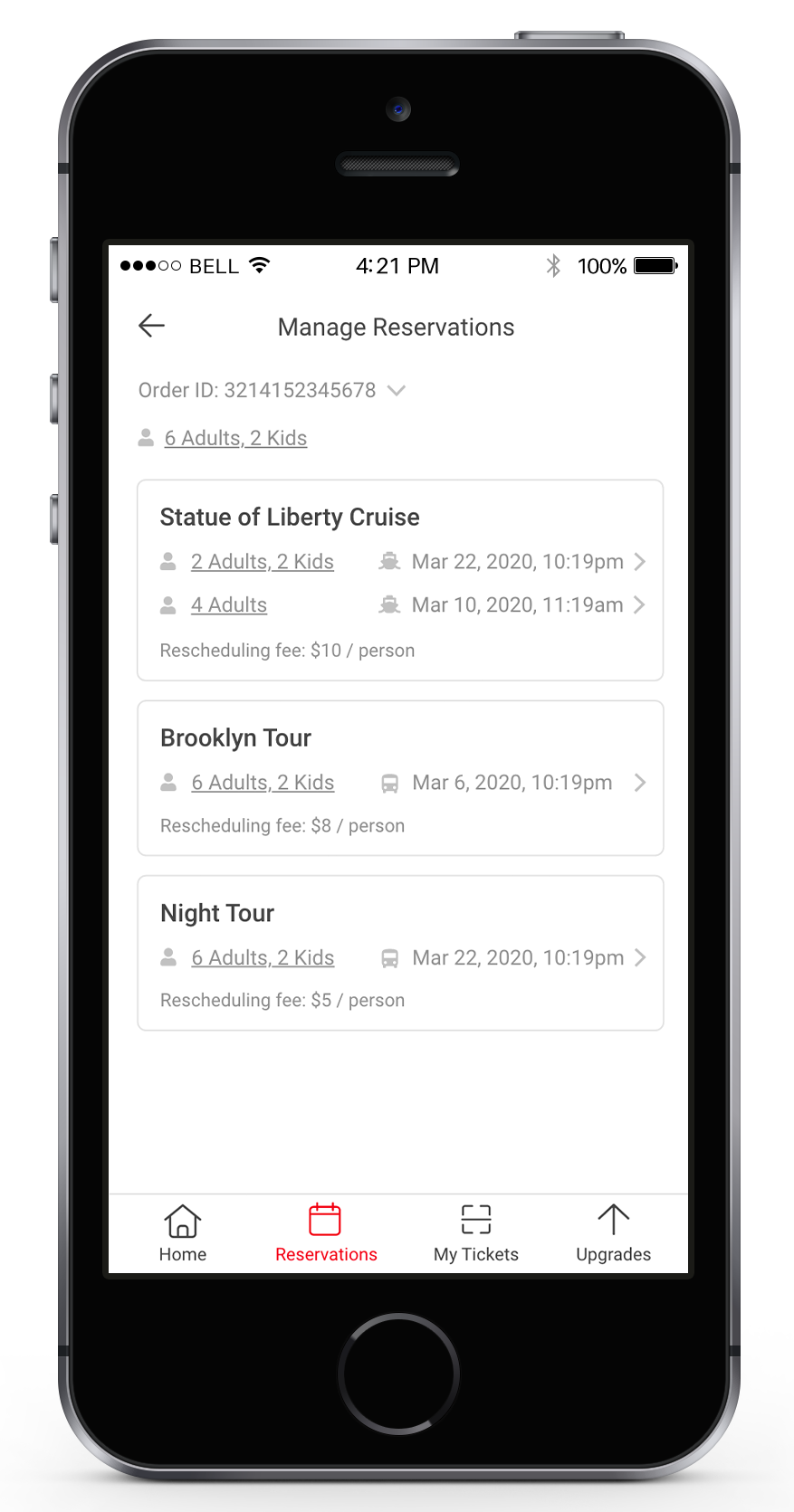Open the Night Tour guests link
Viewport: 794px width, 1512px height.
point(263,958)
